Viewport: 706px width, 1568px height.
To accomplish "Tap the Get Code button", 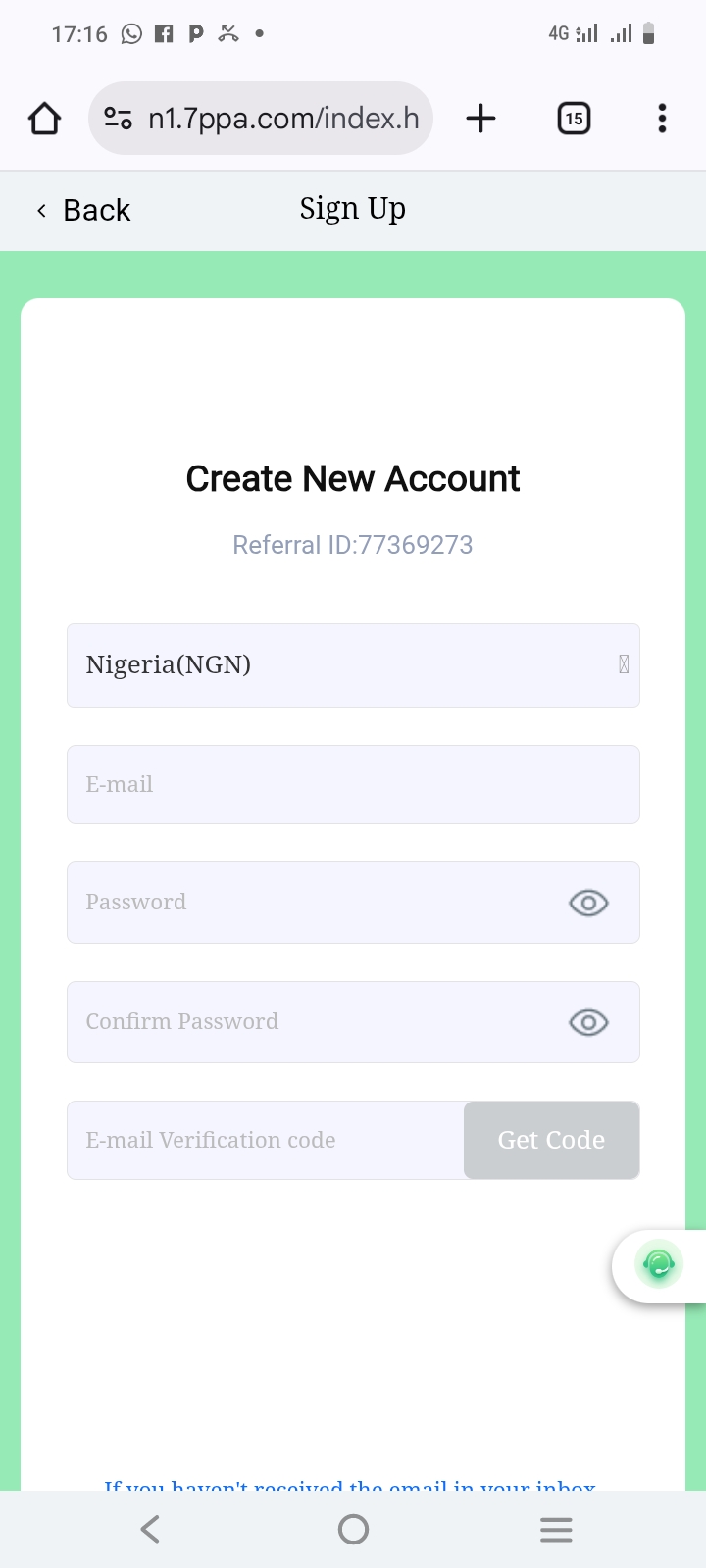I will tap(551, 1140).
